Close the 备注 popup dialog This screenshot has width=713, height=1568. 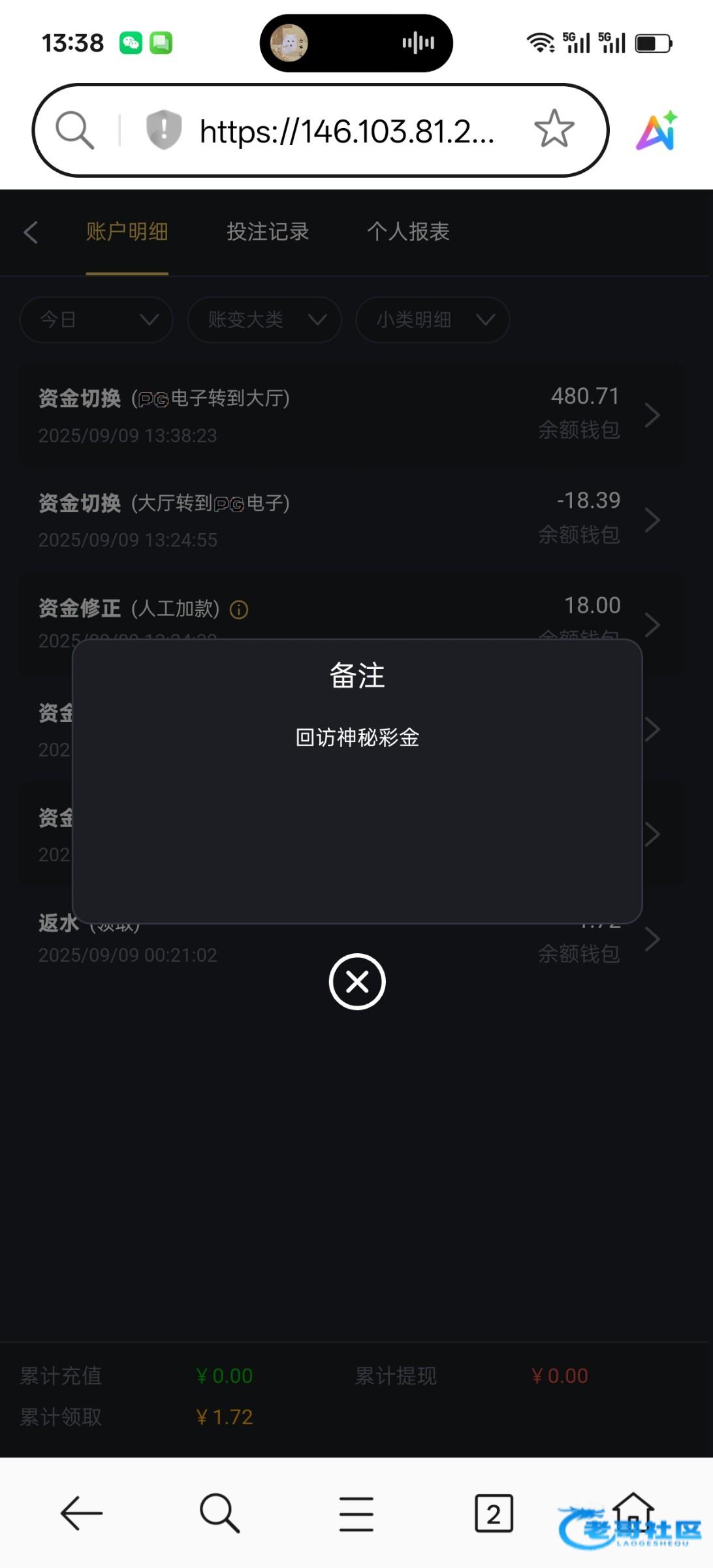357,981
